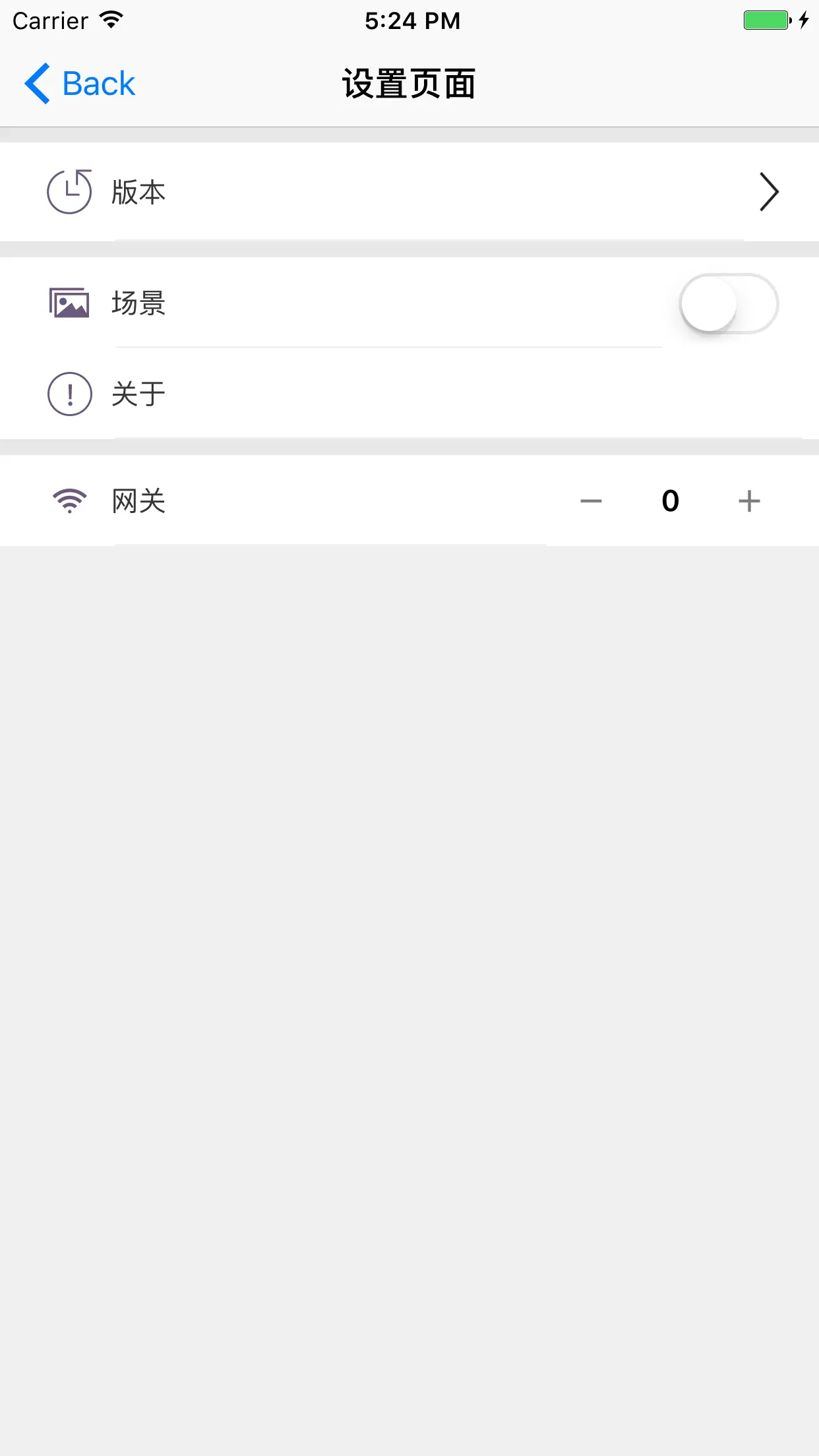
Task: Open the 版本 version row
Action: coord(409,192)
